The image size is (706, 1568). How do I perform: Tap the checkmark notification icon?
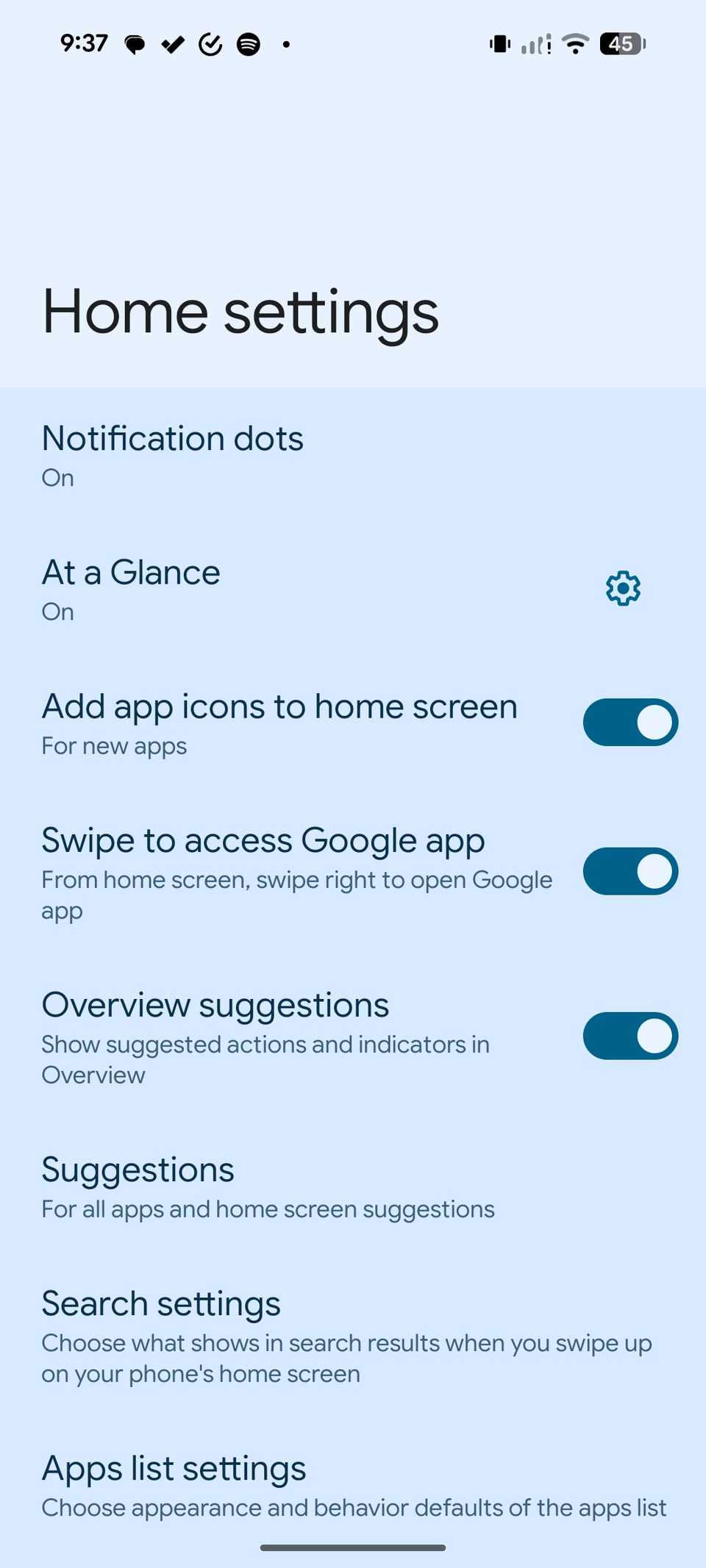[172, 44]
